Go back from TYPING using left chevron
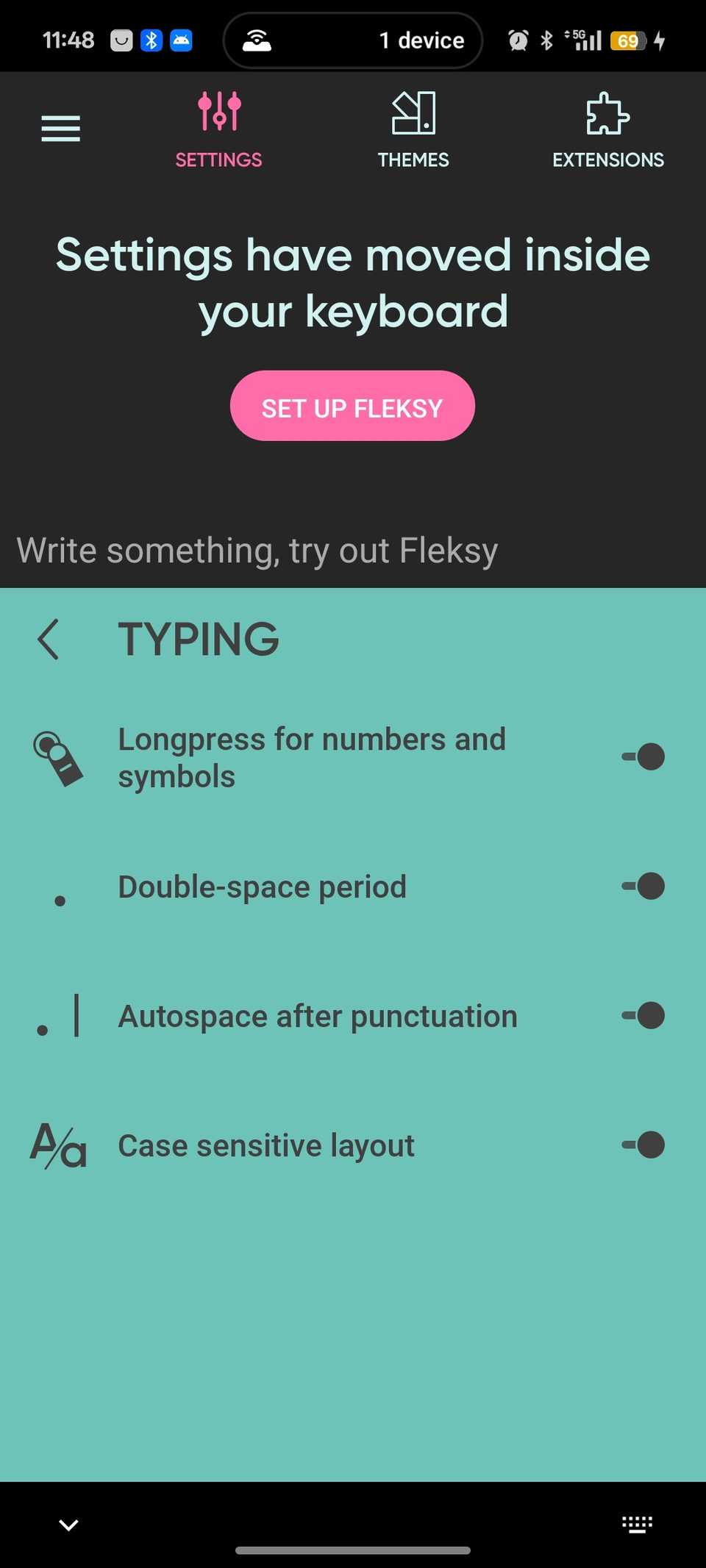706x1568 pixels. click(48, 639)
